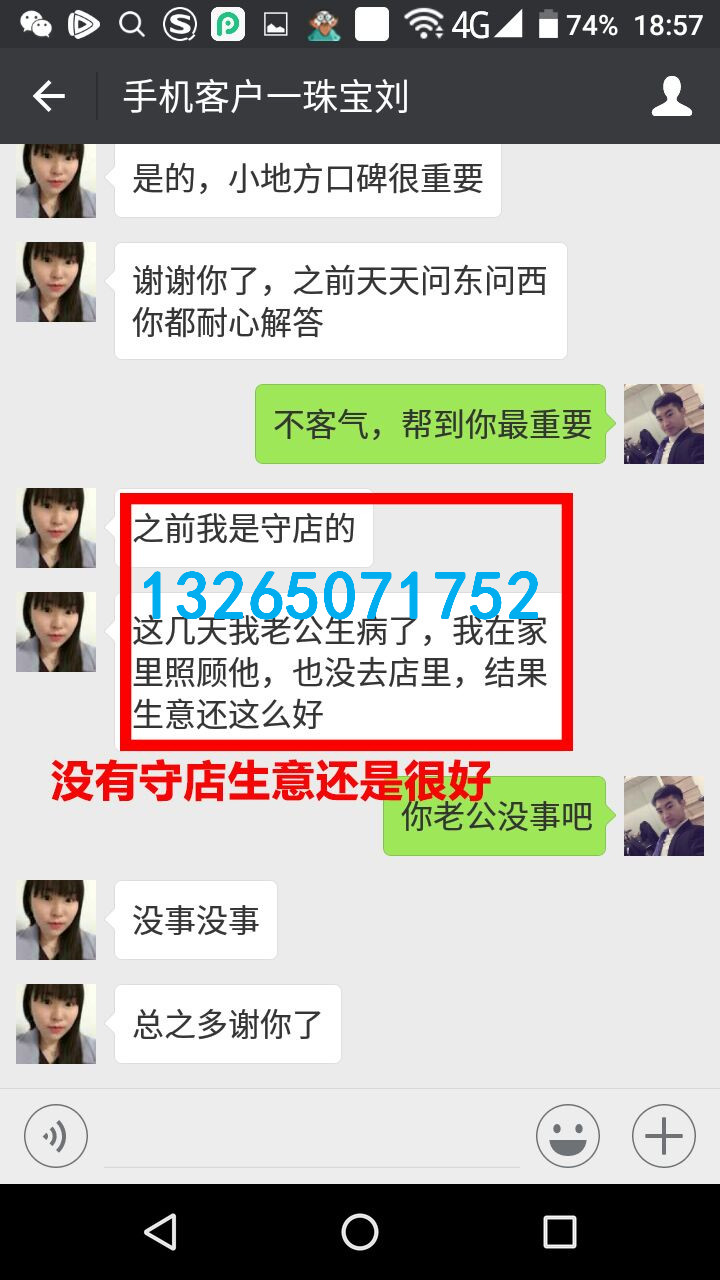Open the plus attachment menu
720x1280 pixels.
663,1136
